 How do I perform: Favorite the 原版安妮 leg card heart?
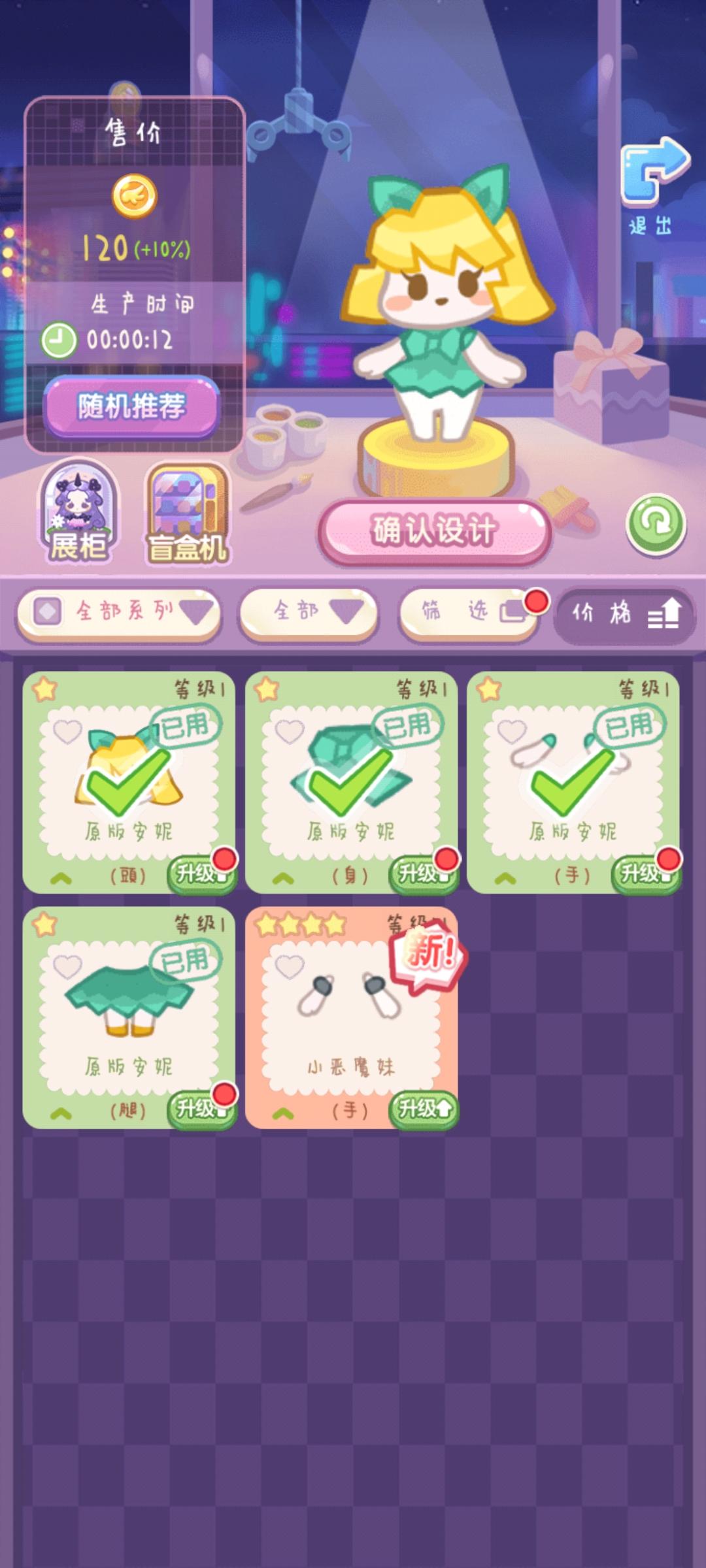(67, 966)
